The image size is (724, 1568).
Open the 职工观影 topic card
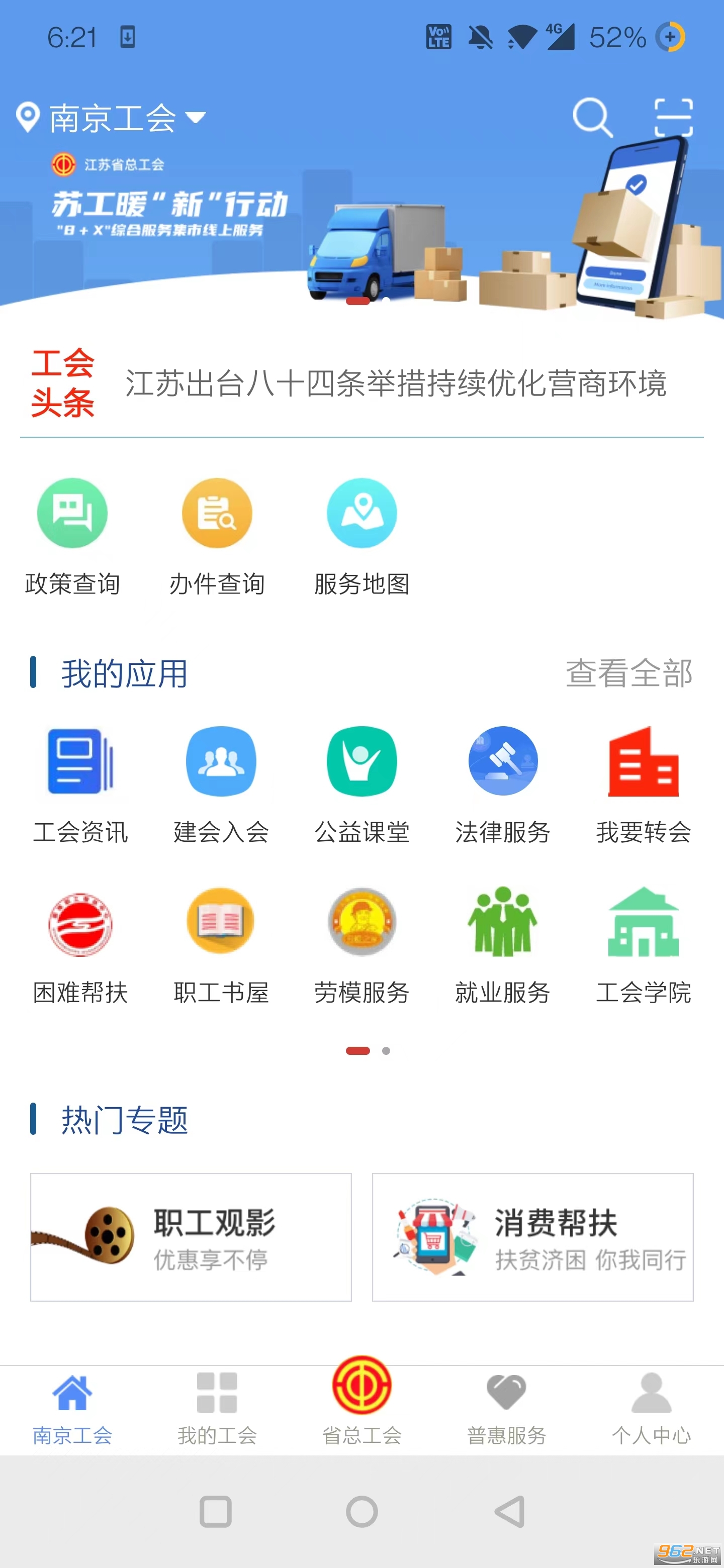191,1237
